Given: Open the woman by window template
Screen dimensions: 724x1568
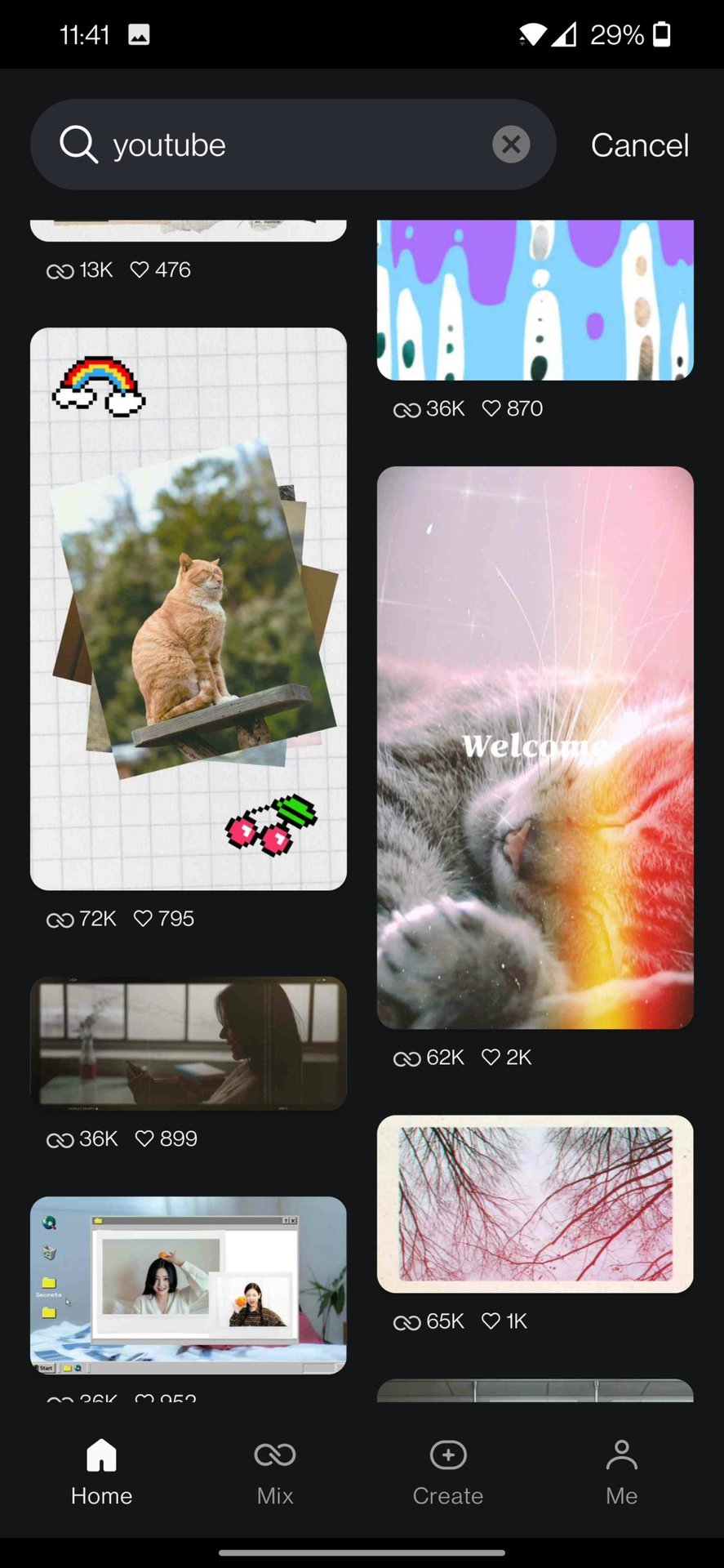Looking at the screenshot, I should tap(189, 1043).
